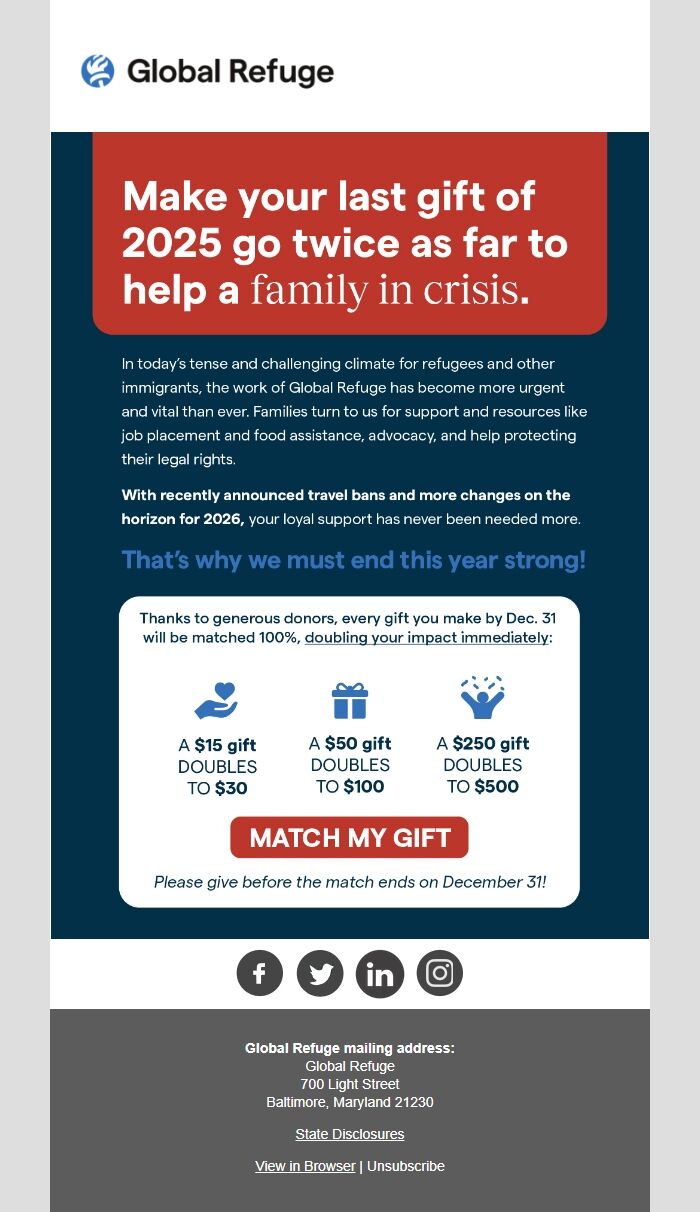
Task: Open the State Disclosures link
Action: (350, 1134)
